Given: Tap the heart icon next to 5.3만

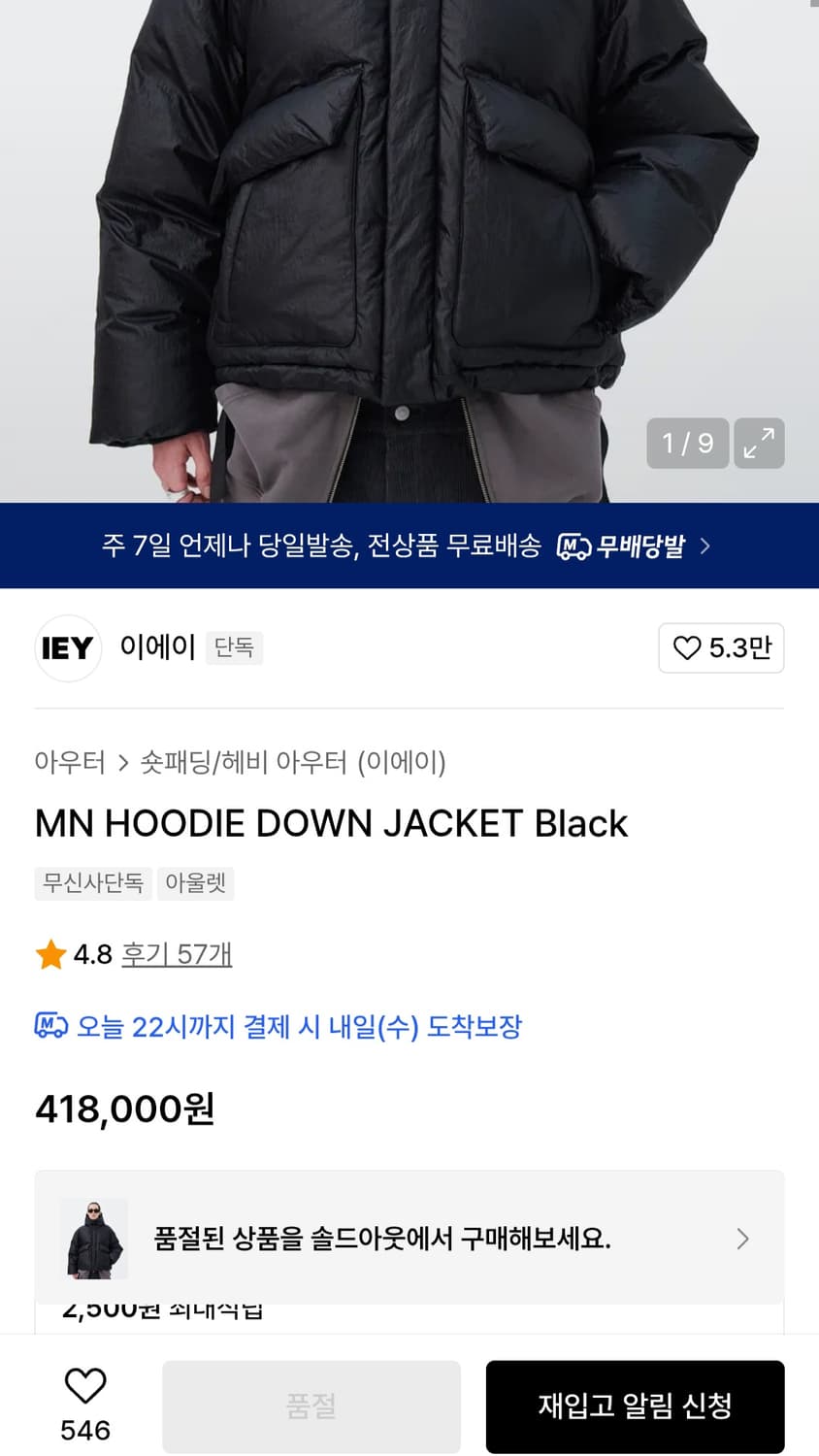Looking at the screenshot, I should tap(689, 648).
